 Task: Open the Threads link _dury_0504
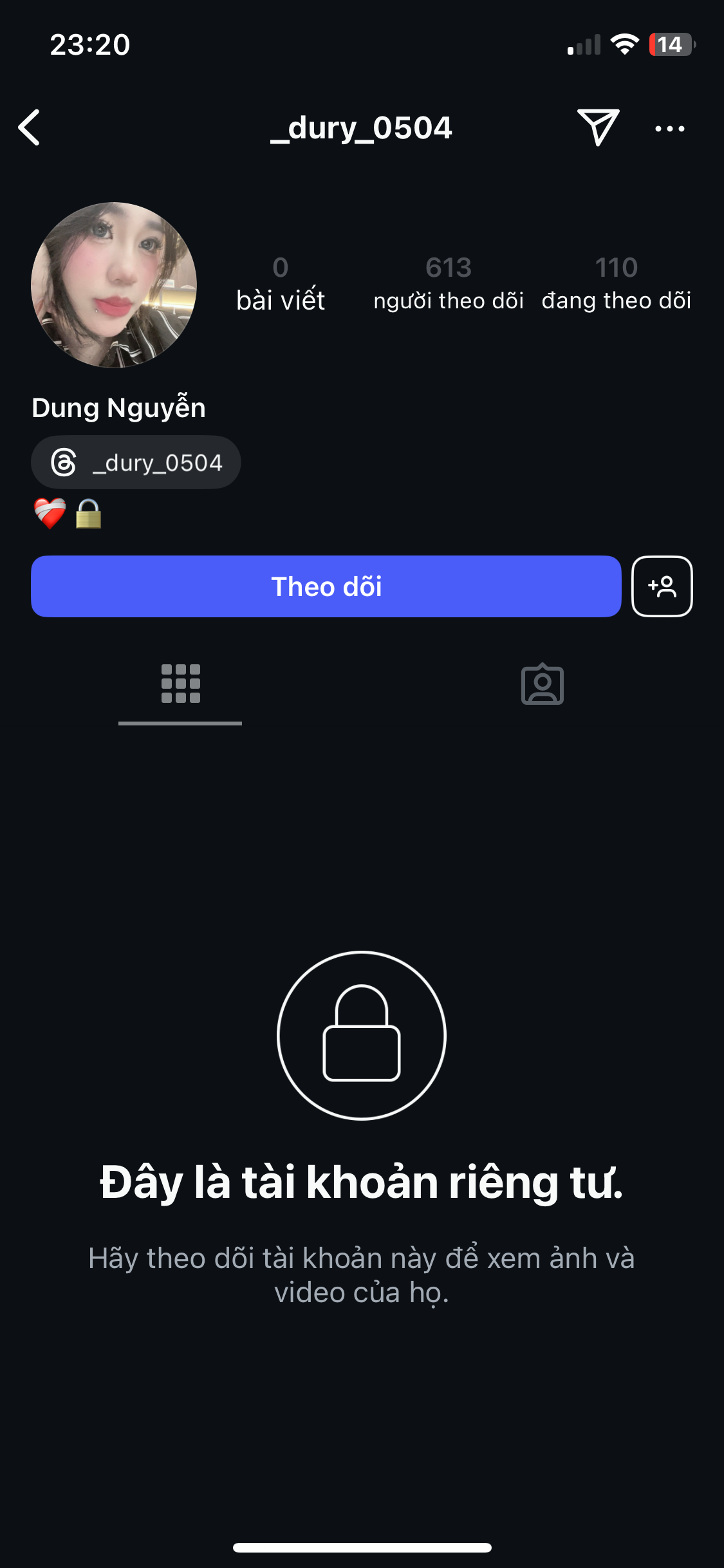[x=136, y=462]
